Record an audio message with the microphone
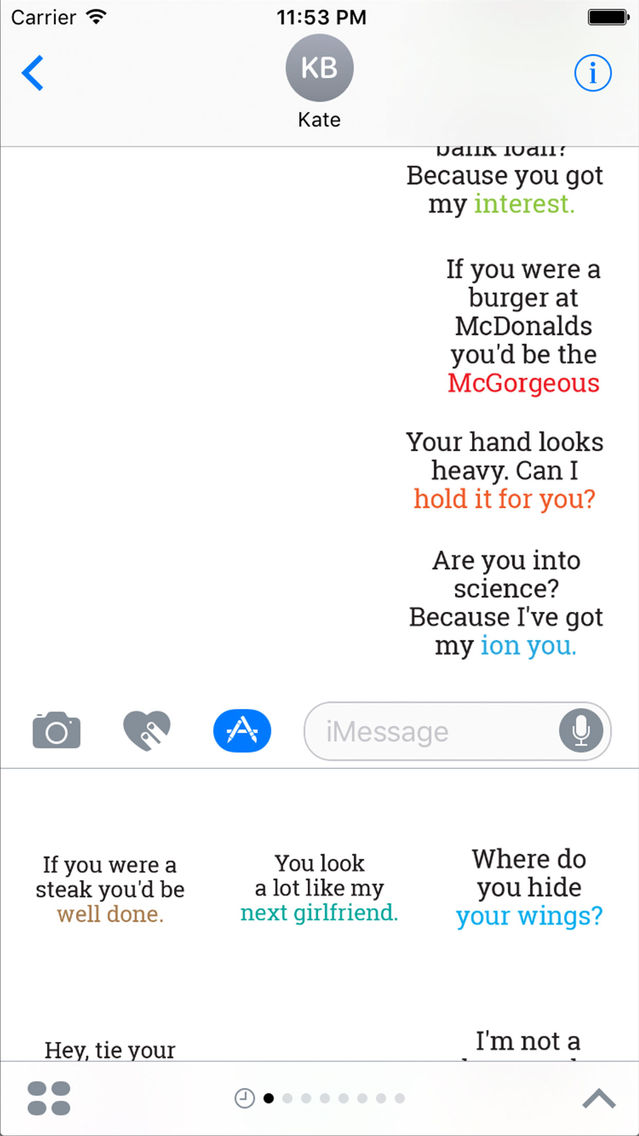 point(581,732)
